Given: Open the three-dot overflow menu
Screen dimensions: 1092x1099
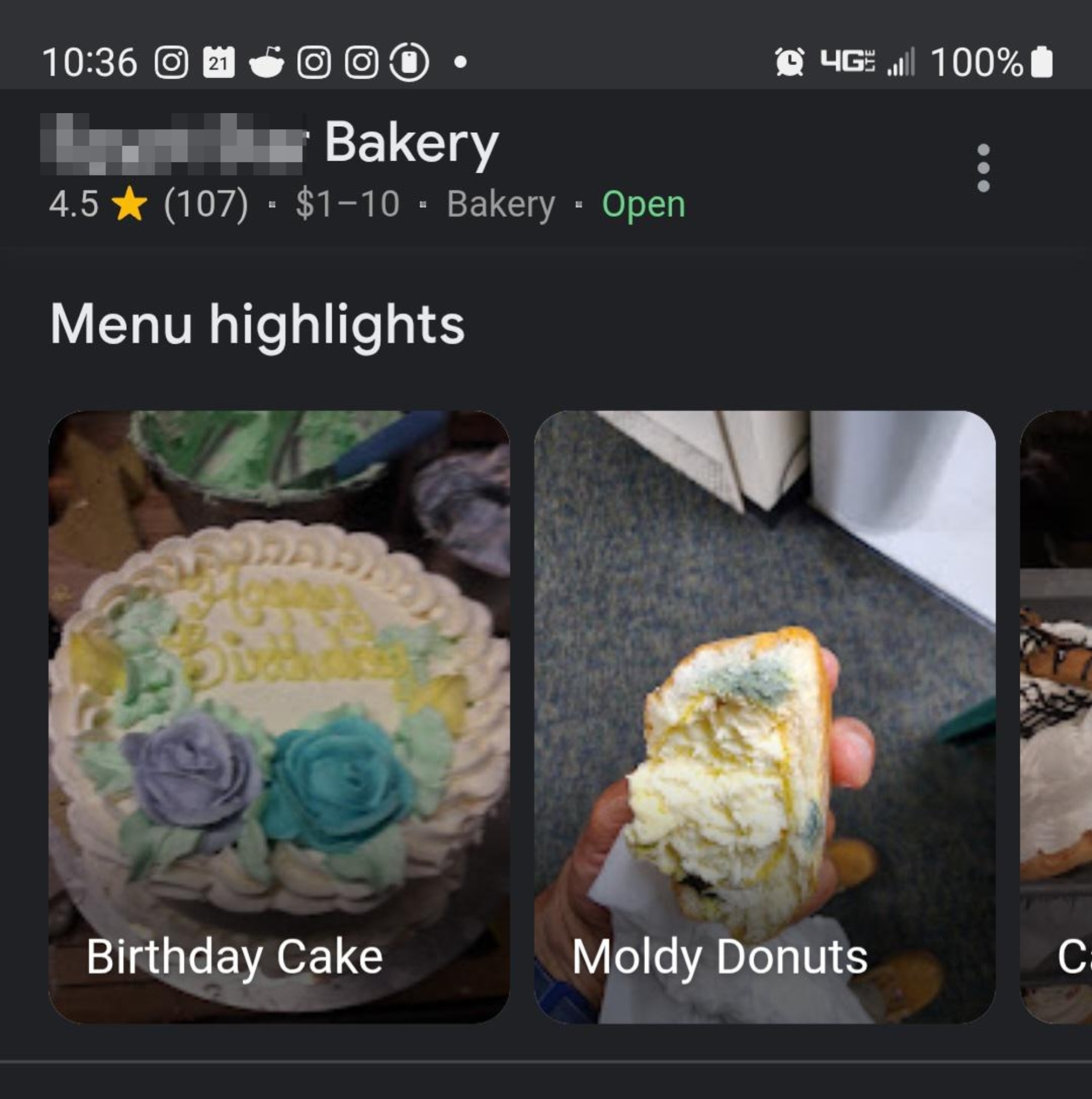Looking at the screenshot, I should [x=983, y=168].
